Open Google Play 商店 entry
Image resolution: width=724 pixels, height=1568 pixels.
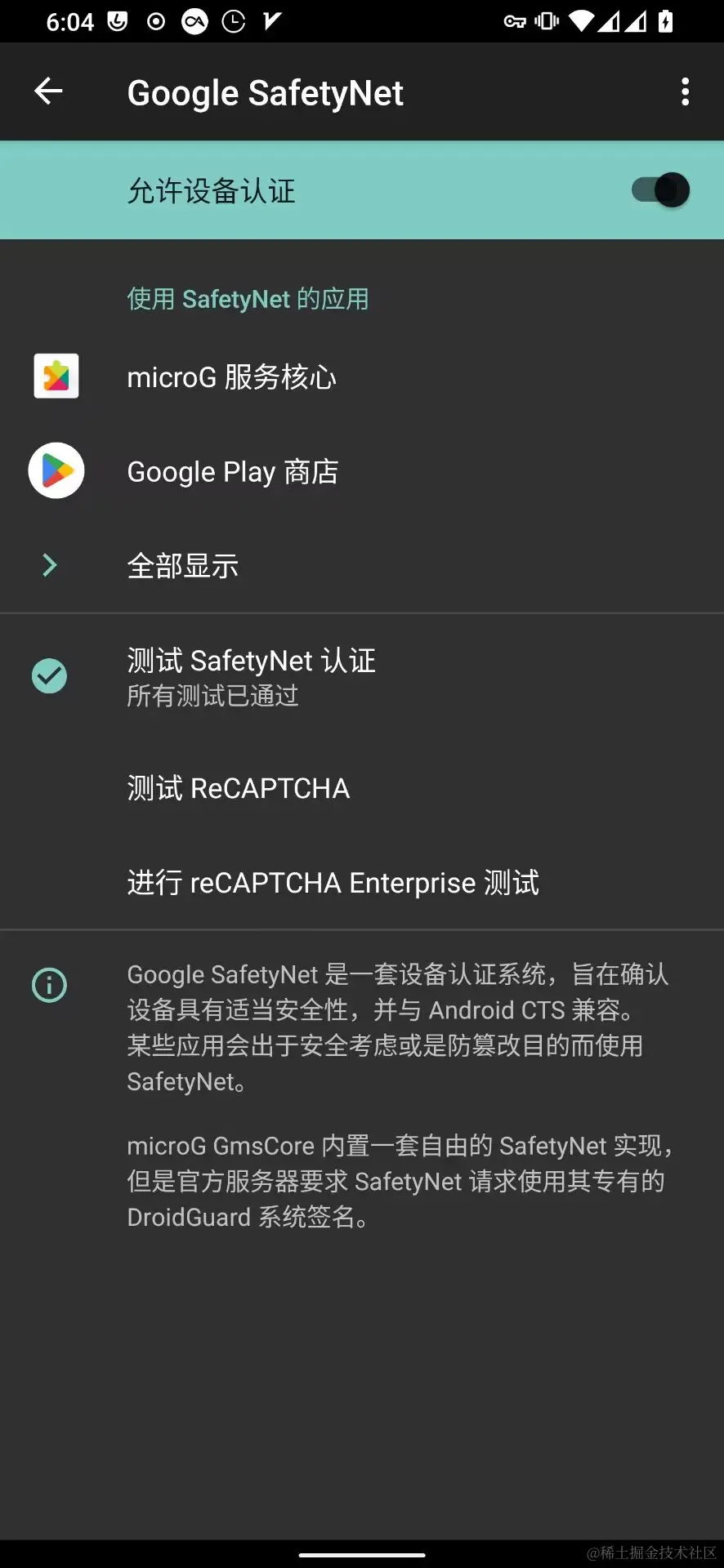coord(233,472)
